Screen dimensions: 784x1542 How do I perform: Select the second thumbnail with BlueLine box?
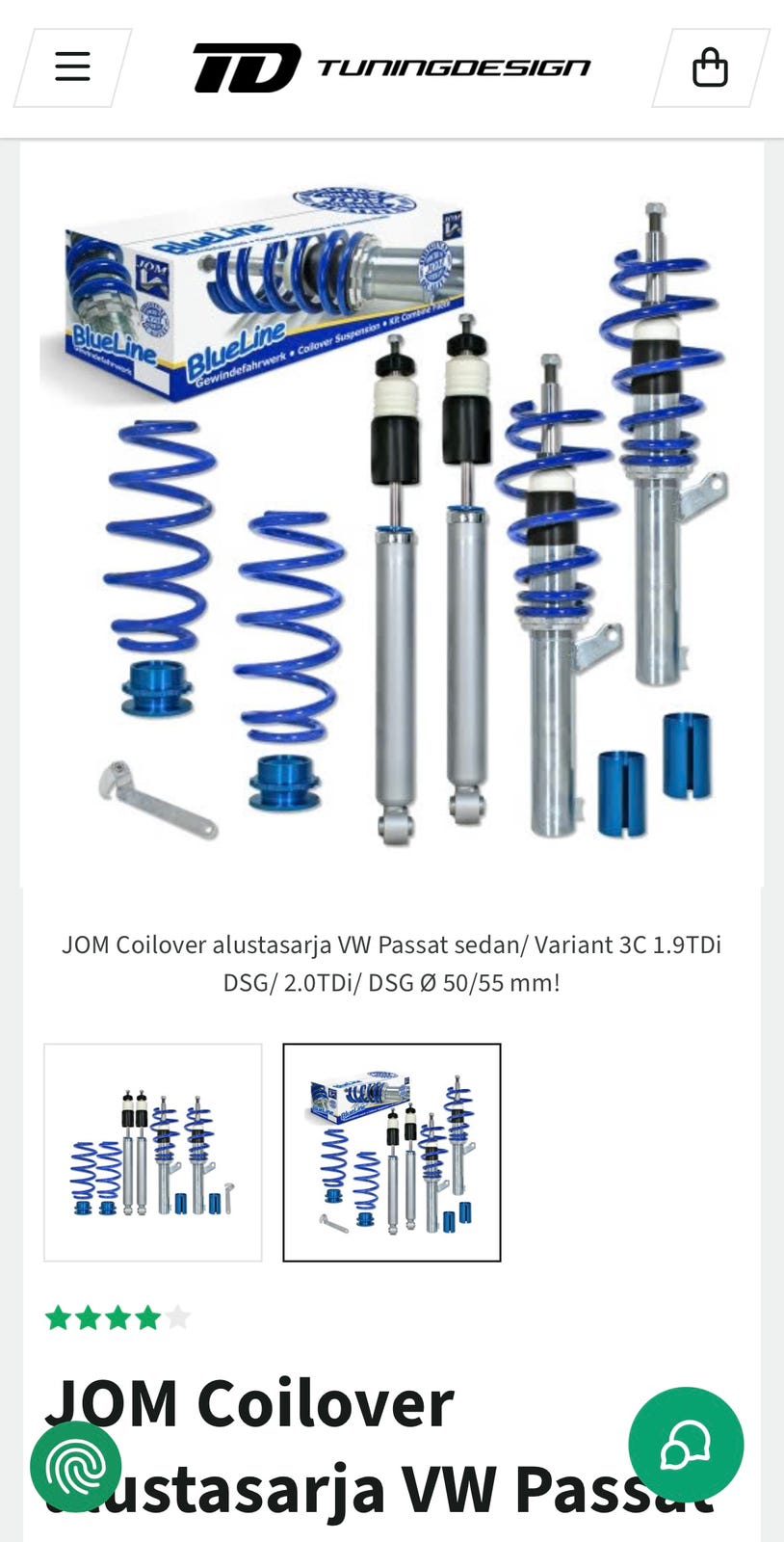(x=392, y=1153)
